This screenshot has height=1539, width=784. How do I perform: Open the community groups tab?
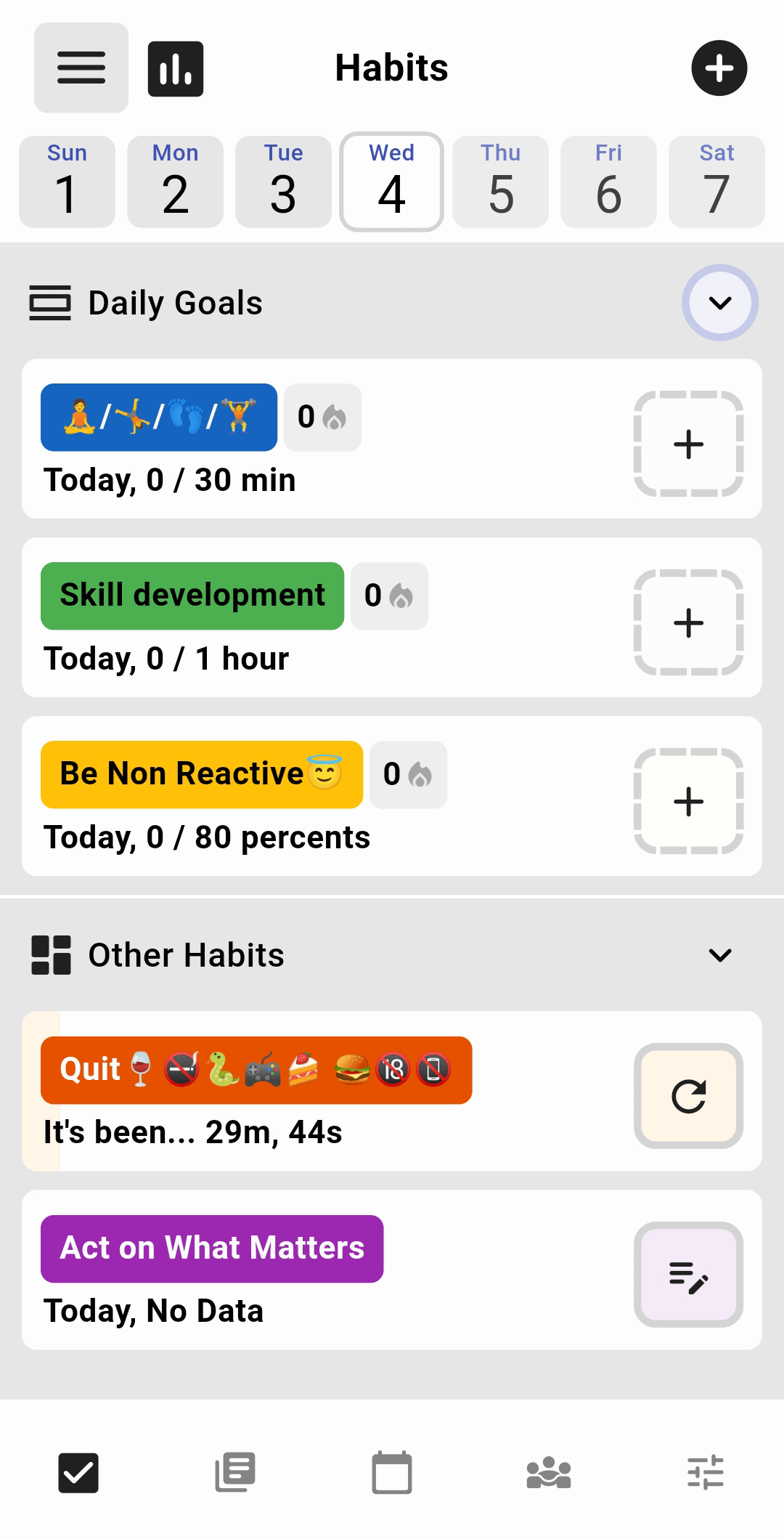coord(549,1473)
